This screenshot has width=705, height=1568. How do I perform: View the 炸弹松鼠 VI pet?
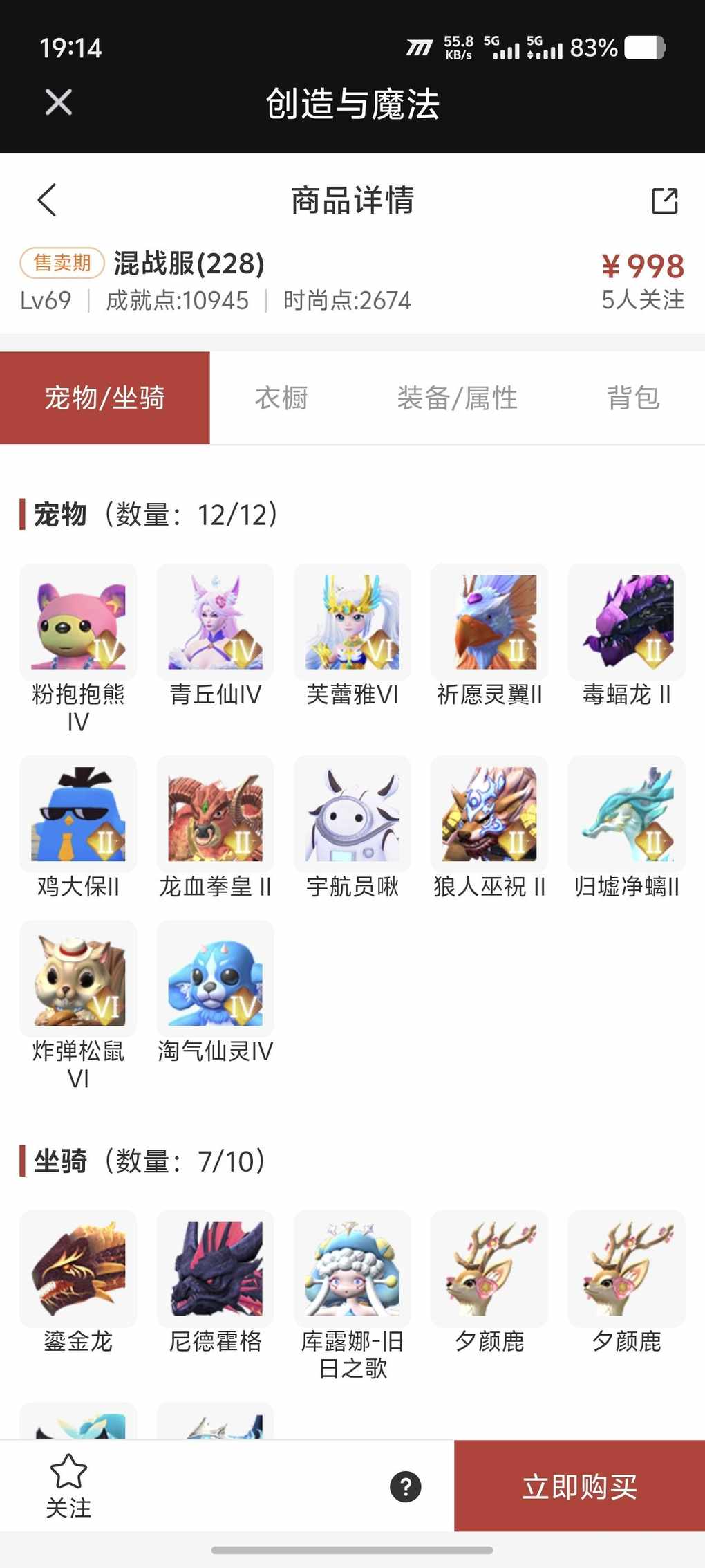[78, 979]
